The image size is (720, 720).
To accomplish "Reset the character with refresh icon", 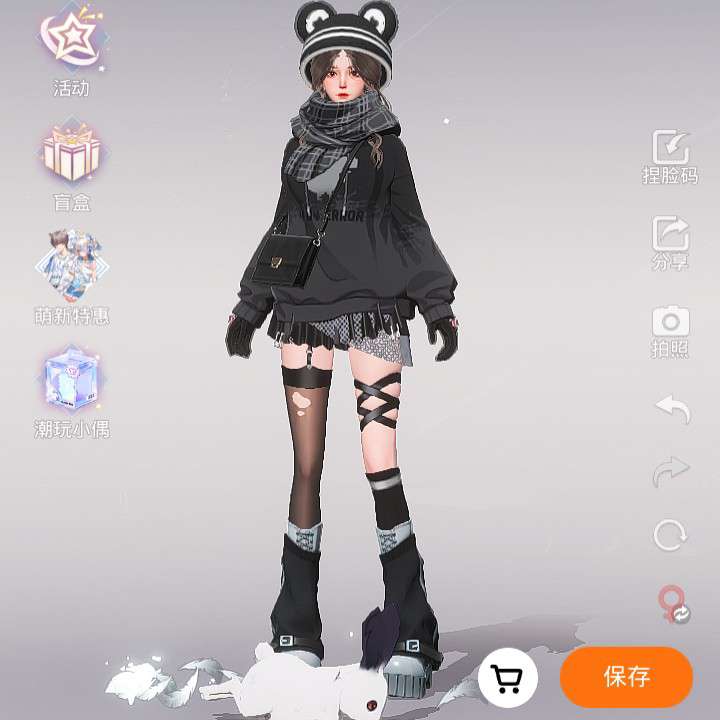I will pyautogui.click(x=670, y=534).
